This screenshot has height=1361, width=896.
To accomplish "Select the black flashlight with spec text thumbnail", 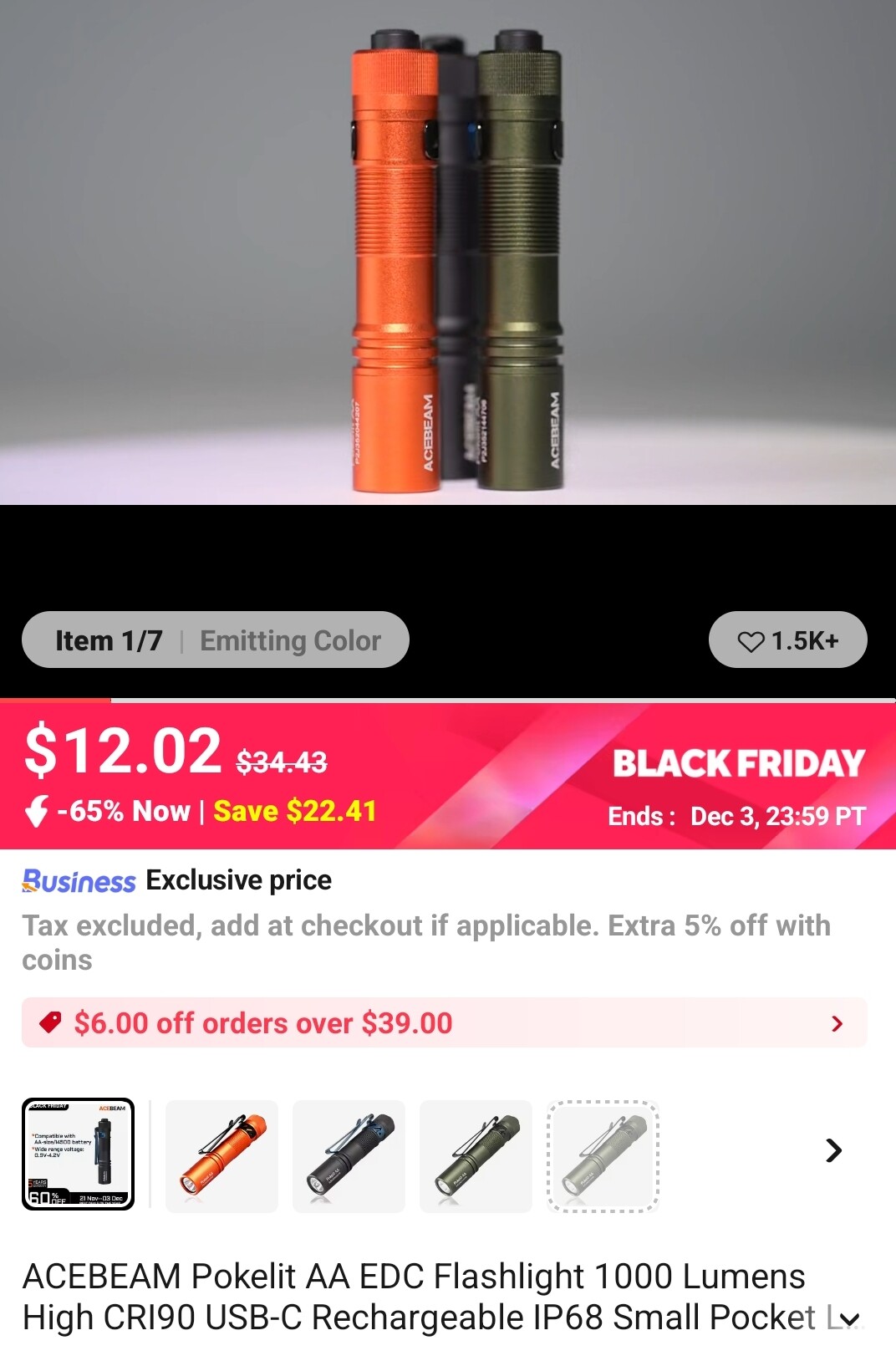I will click(x=78, y=1155).
